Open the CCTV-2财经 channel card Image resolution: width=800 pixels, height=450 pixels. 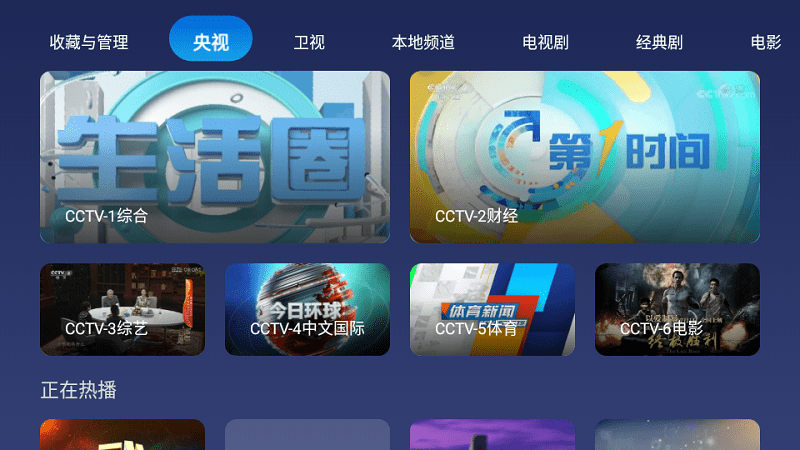tap(585, 157)
